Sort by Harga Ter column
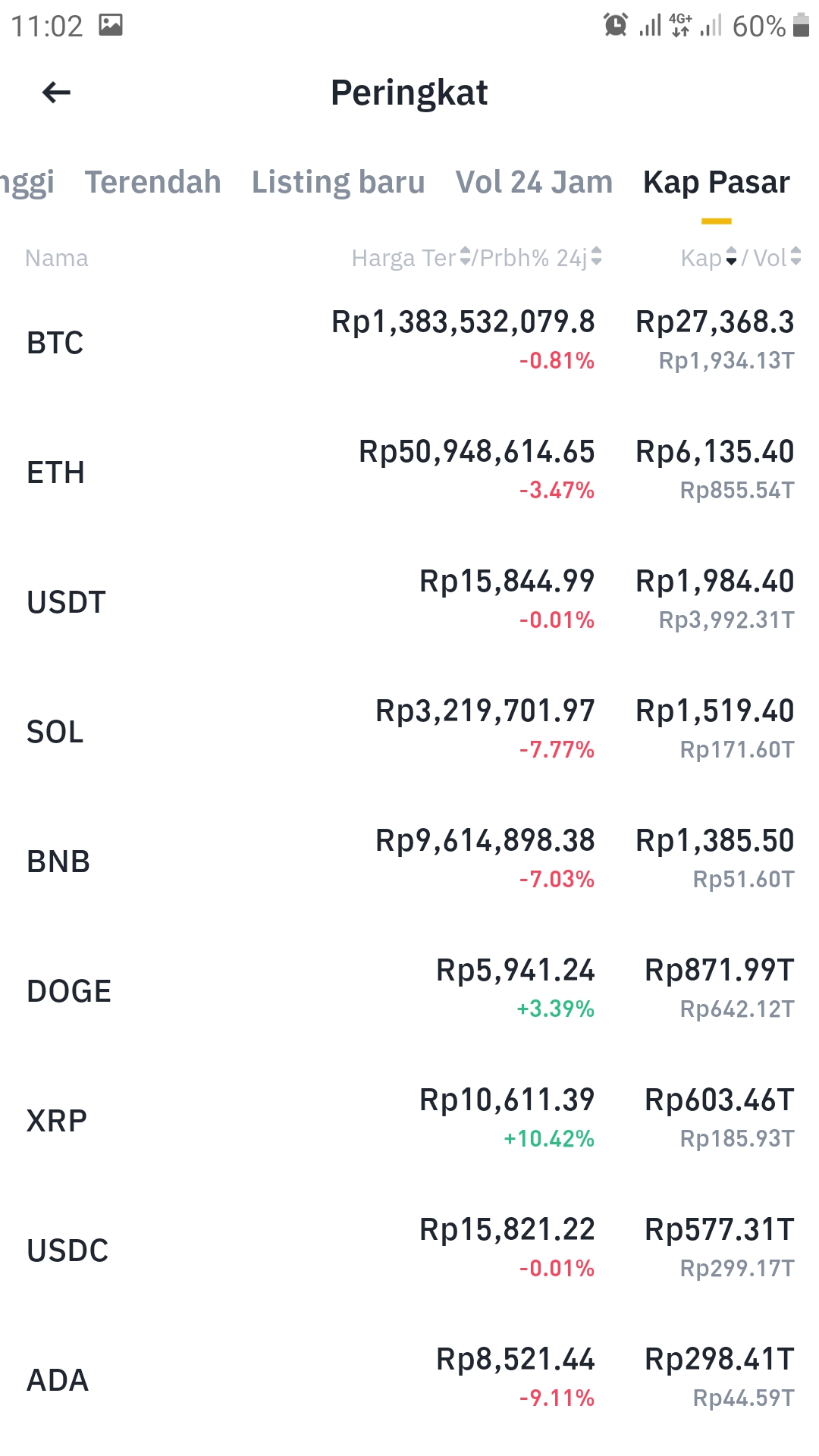The image size is (819, 1456). tap(410, 258)
